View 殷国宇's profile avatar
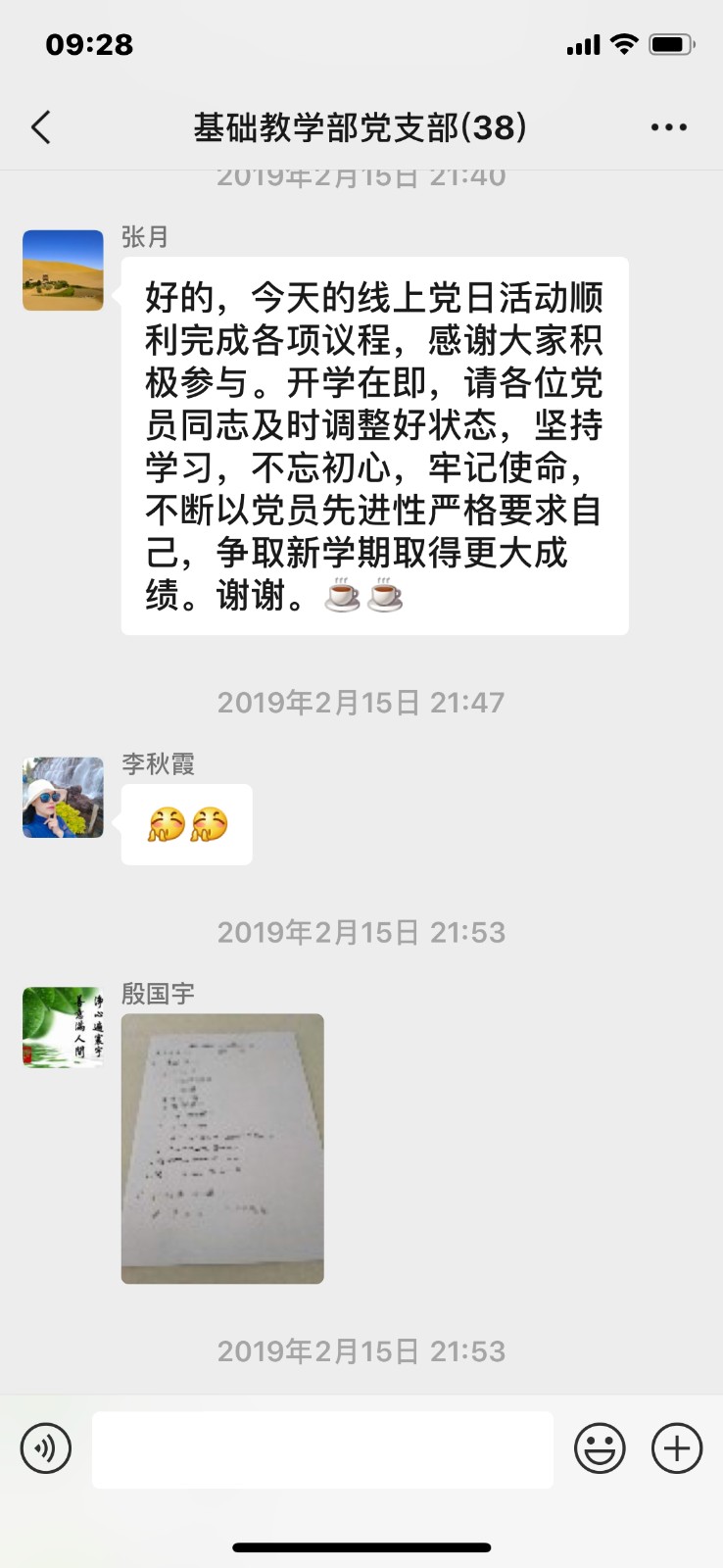The width and height of the screenshot is (723, 1568). 63,1027
